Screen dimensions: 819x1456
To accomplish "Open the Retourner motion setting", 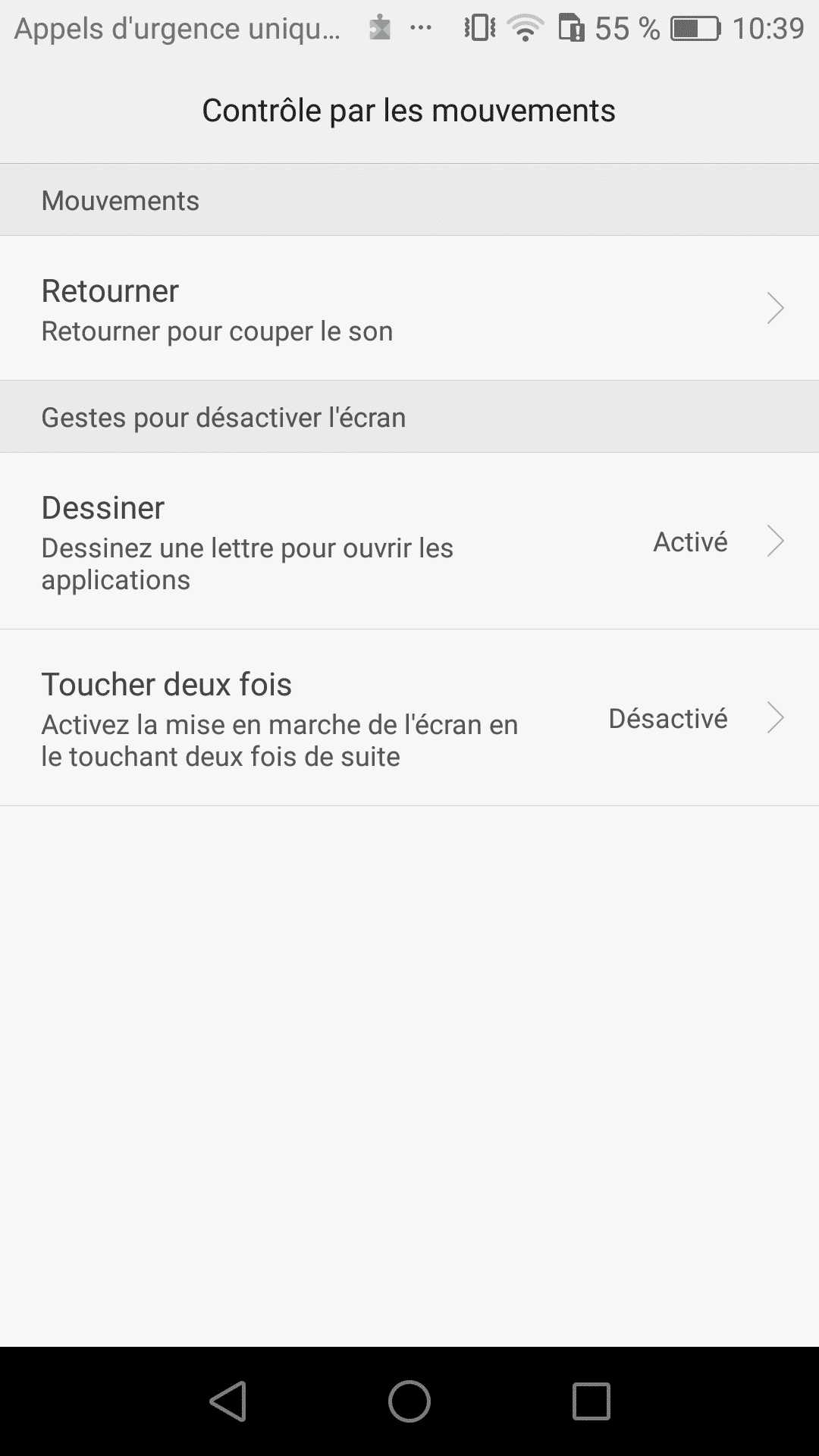I will [409, 309].
